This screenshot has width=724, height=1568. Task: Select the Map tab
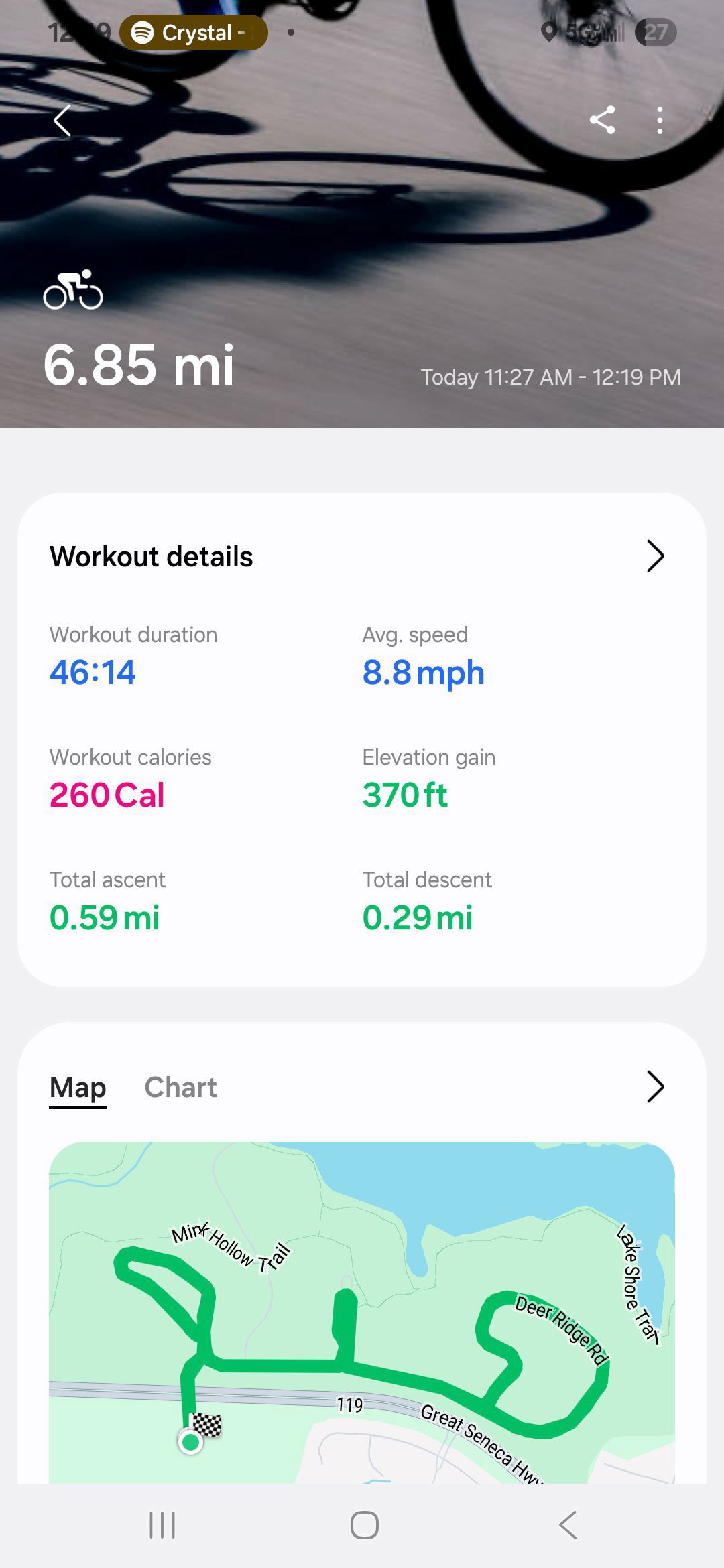click(78, 1088)
